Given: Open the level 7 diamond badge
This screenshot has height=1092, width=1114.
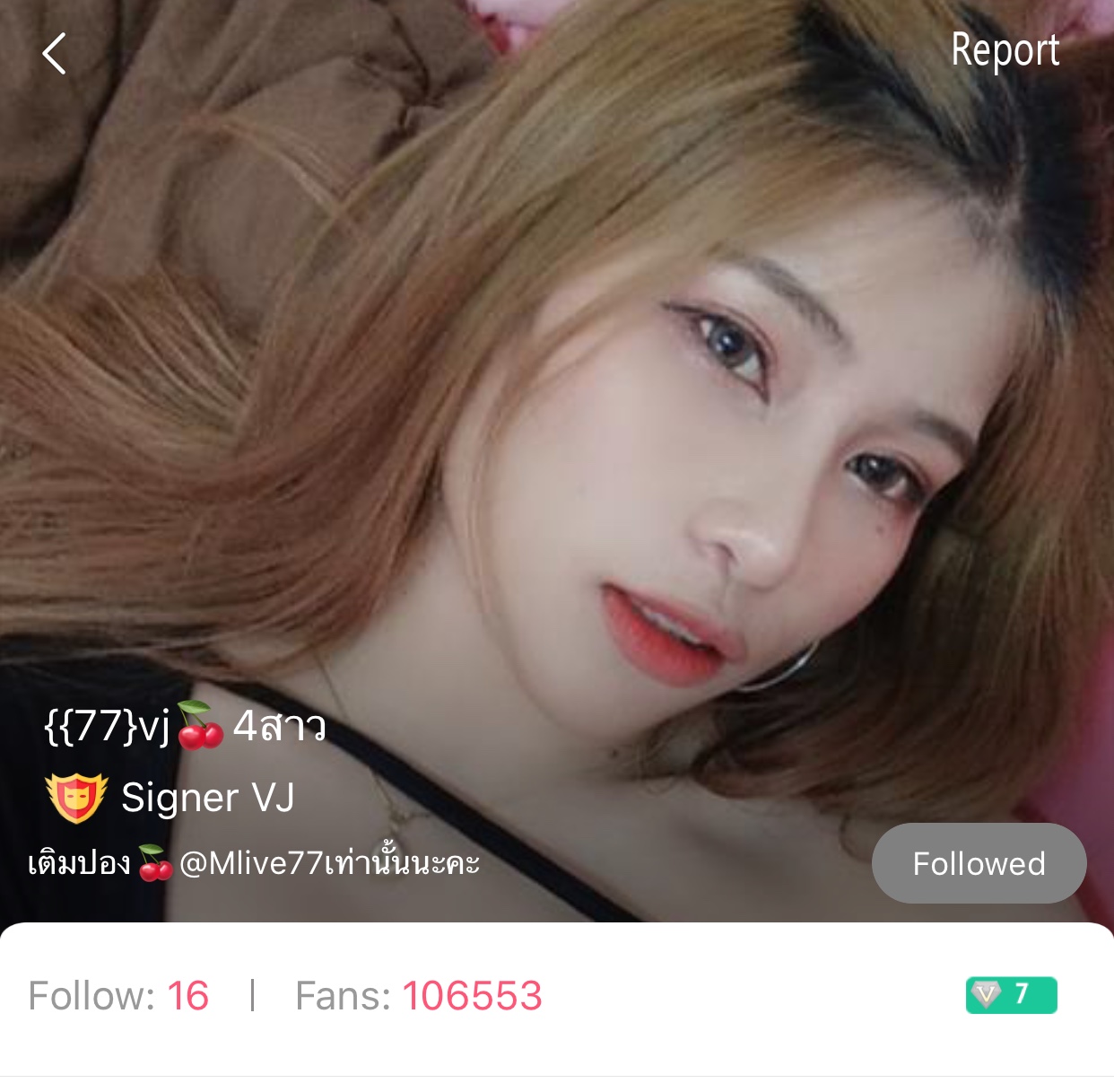Looking at the screenshot, I should point(1011,995).
